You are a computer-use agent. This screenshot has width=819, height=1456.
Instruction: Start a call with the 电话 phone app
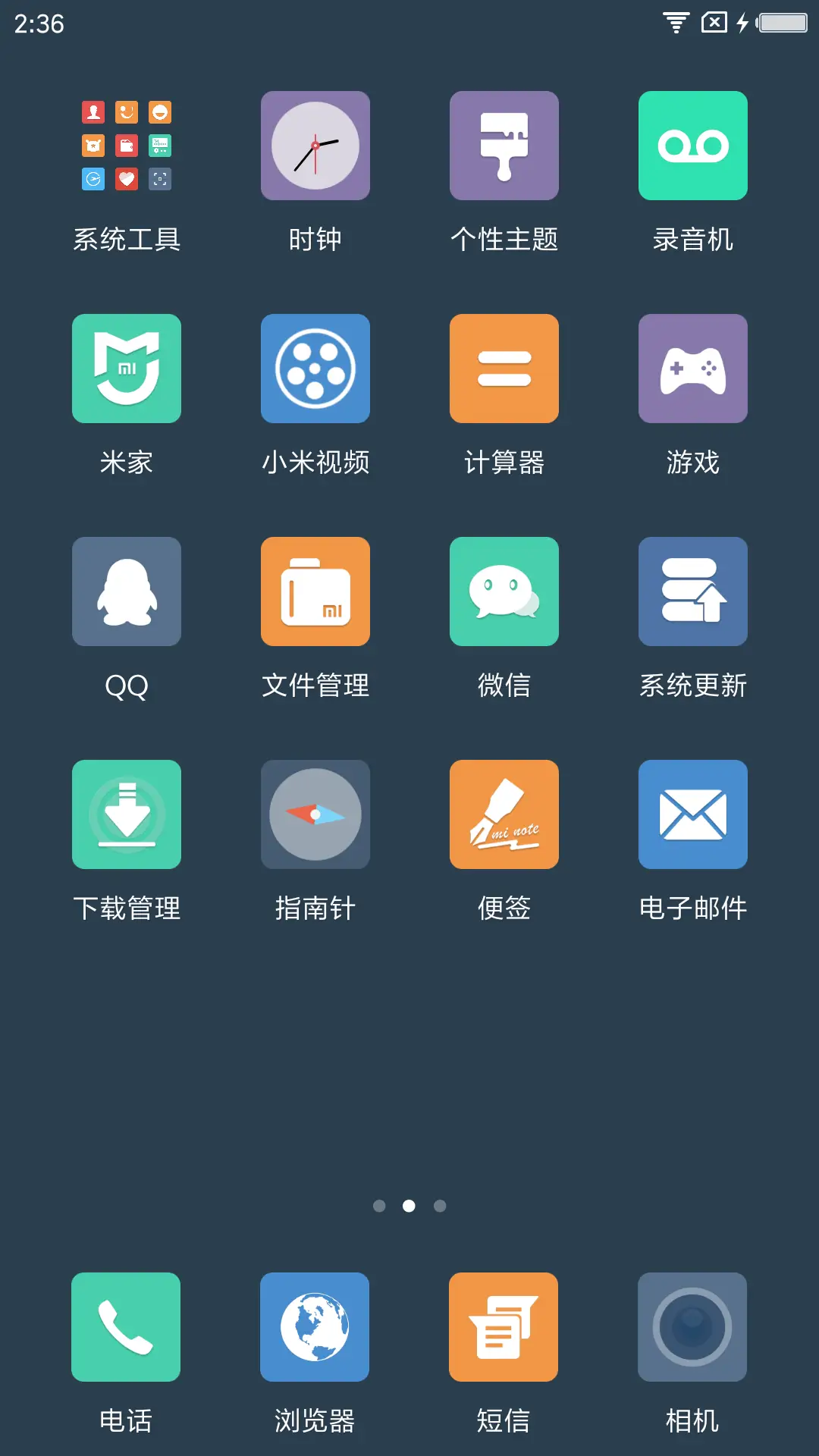coord(126,1326)
